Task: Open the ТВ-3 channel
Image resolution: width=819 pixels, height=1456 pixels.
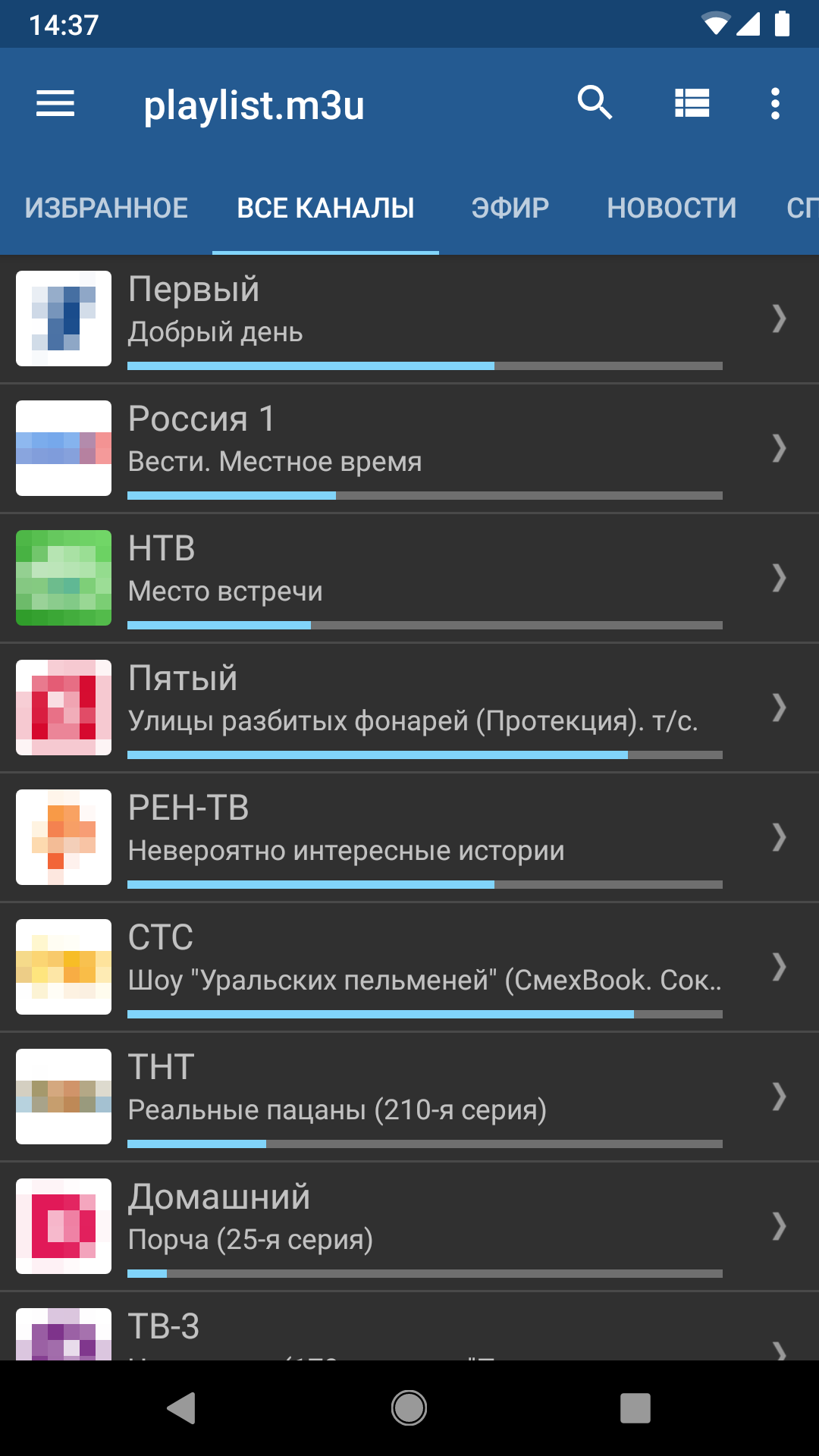Action: [x=409, y=1326]
